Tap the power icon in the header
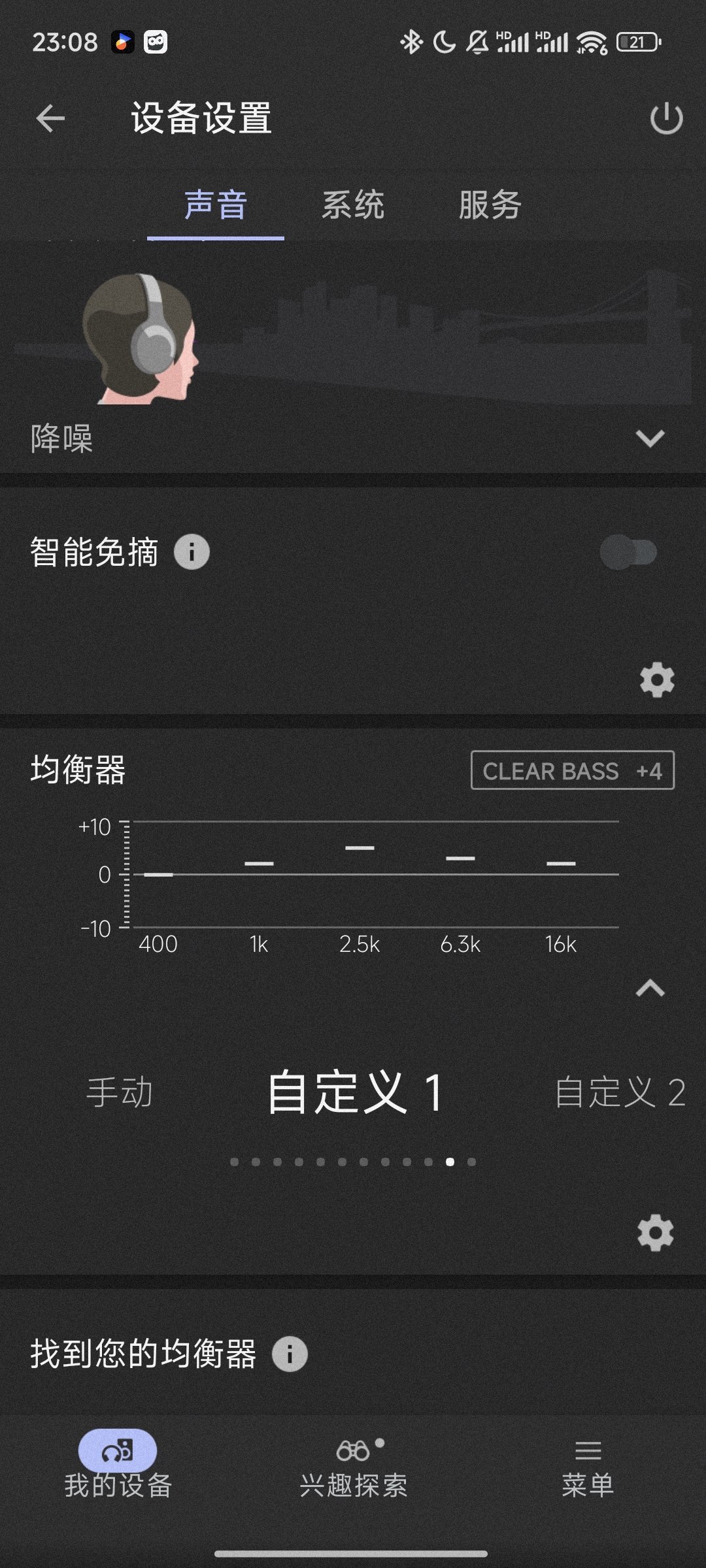Viewport: 706px width, 1568px height. pyautogui.click(x=666, y=119)
